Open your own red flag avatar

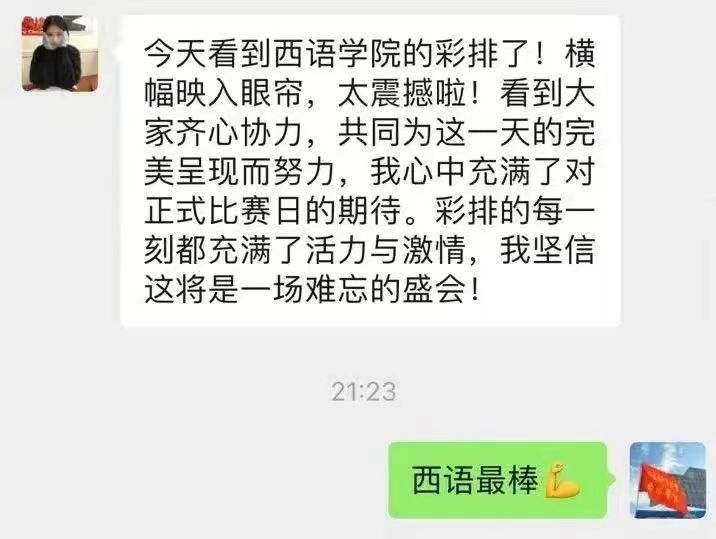coord(667,480)
